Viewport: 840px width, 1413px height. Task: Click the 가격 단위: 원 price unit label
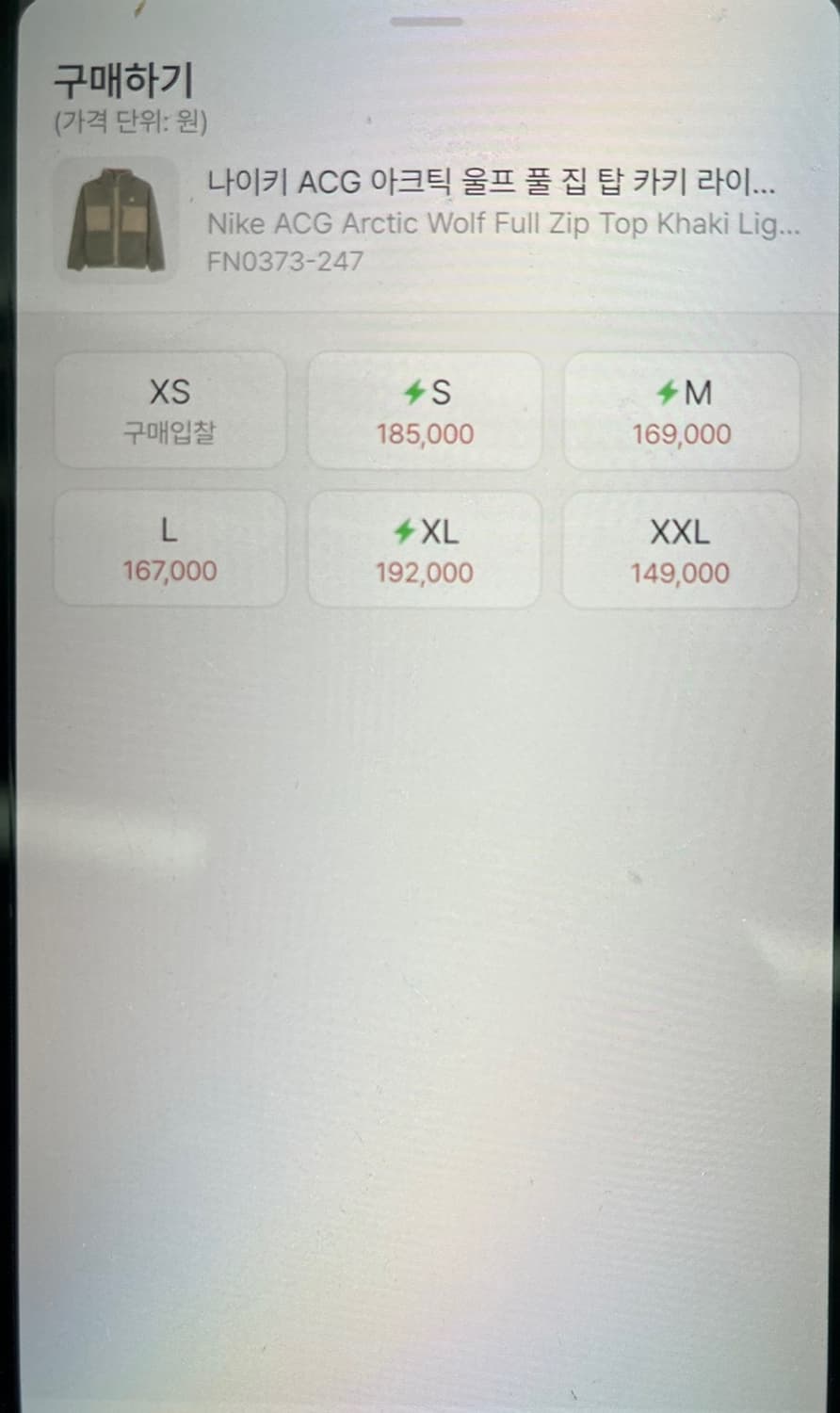coord(130,120)
